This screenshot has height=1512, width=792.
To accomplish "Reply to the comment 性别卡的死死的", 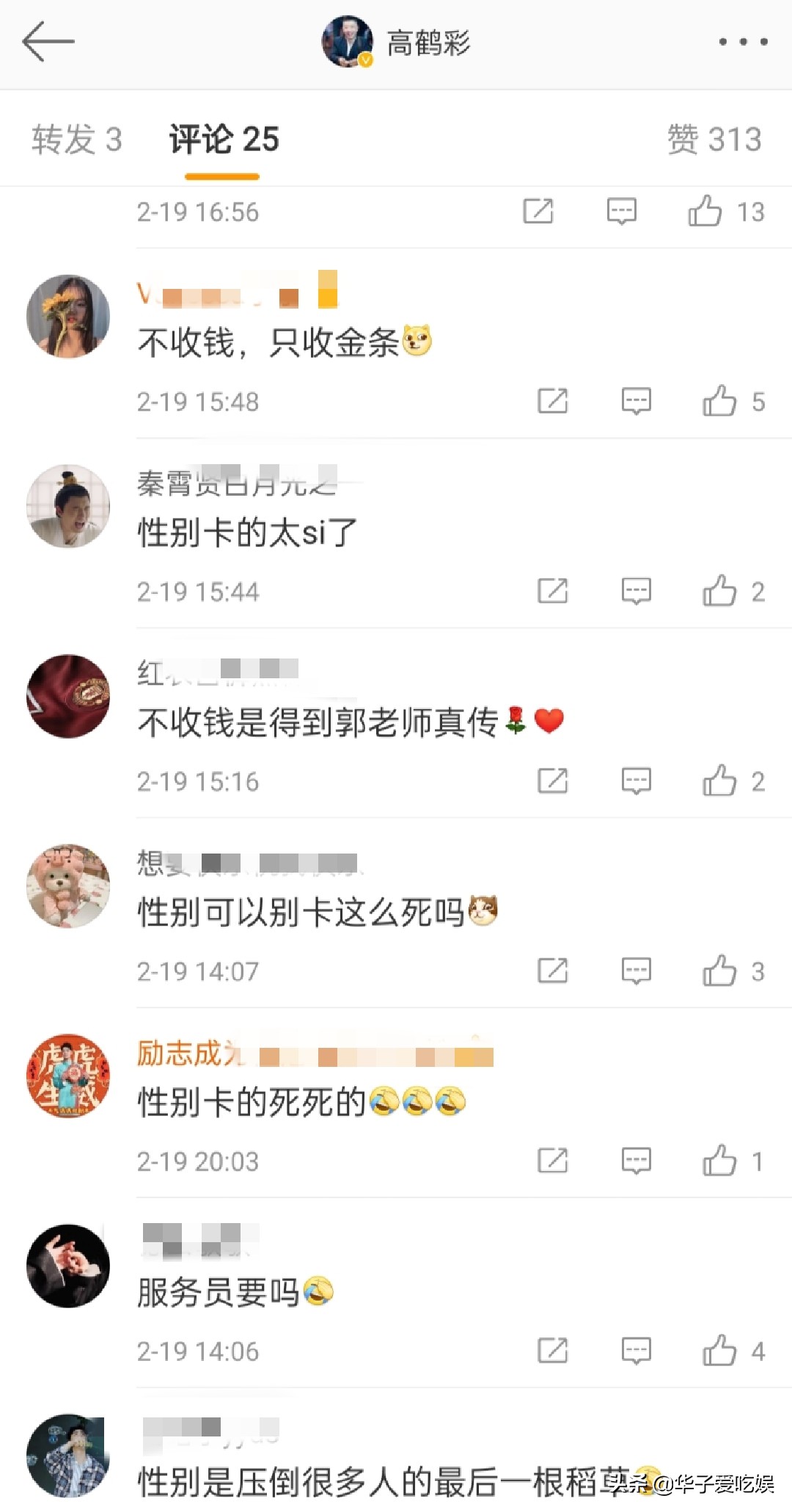I will [636, 1161].
